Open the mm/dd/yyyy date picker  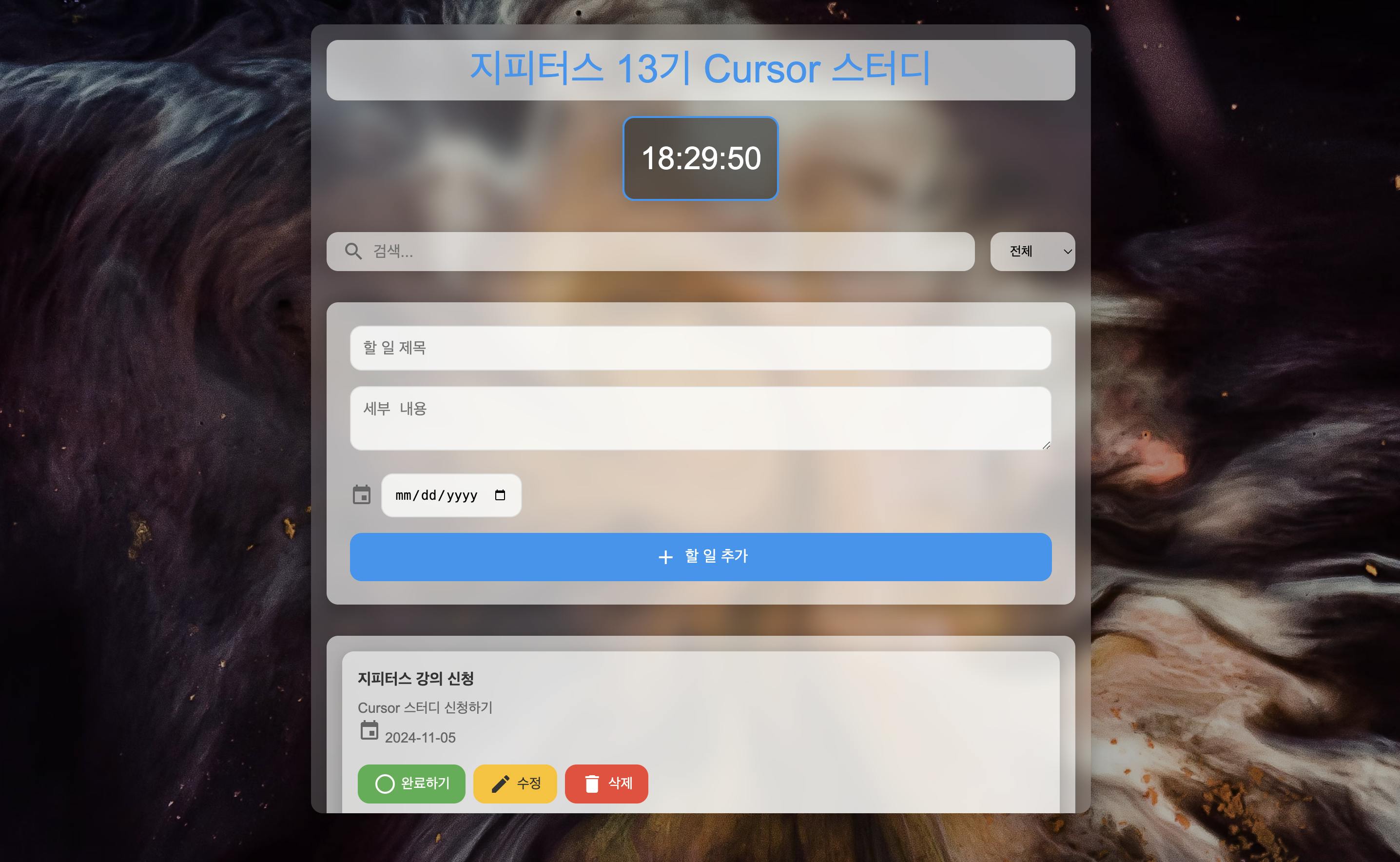point(500,495)
